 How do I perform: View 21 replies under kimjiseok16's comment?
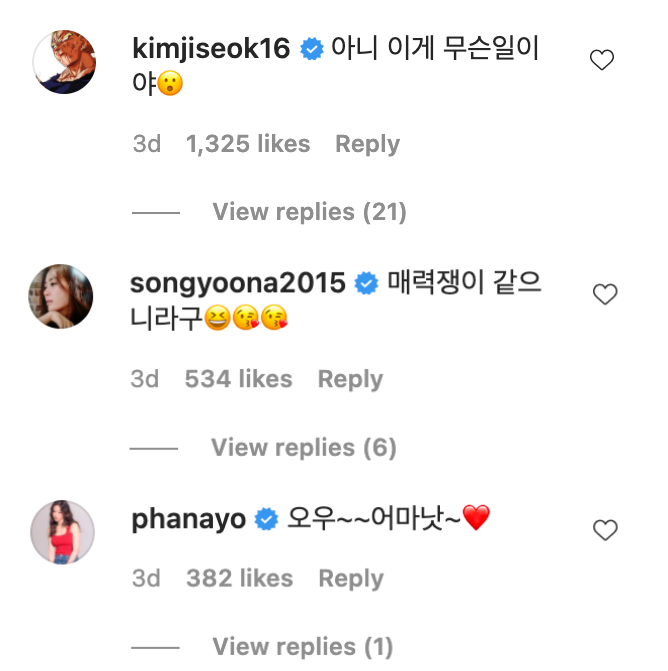pos(309,212)
